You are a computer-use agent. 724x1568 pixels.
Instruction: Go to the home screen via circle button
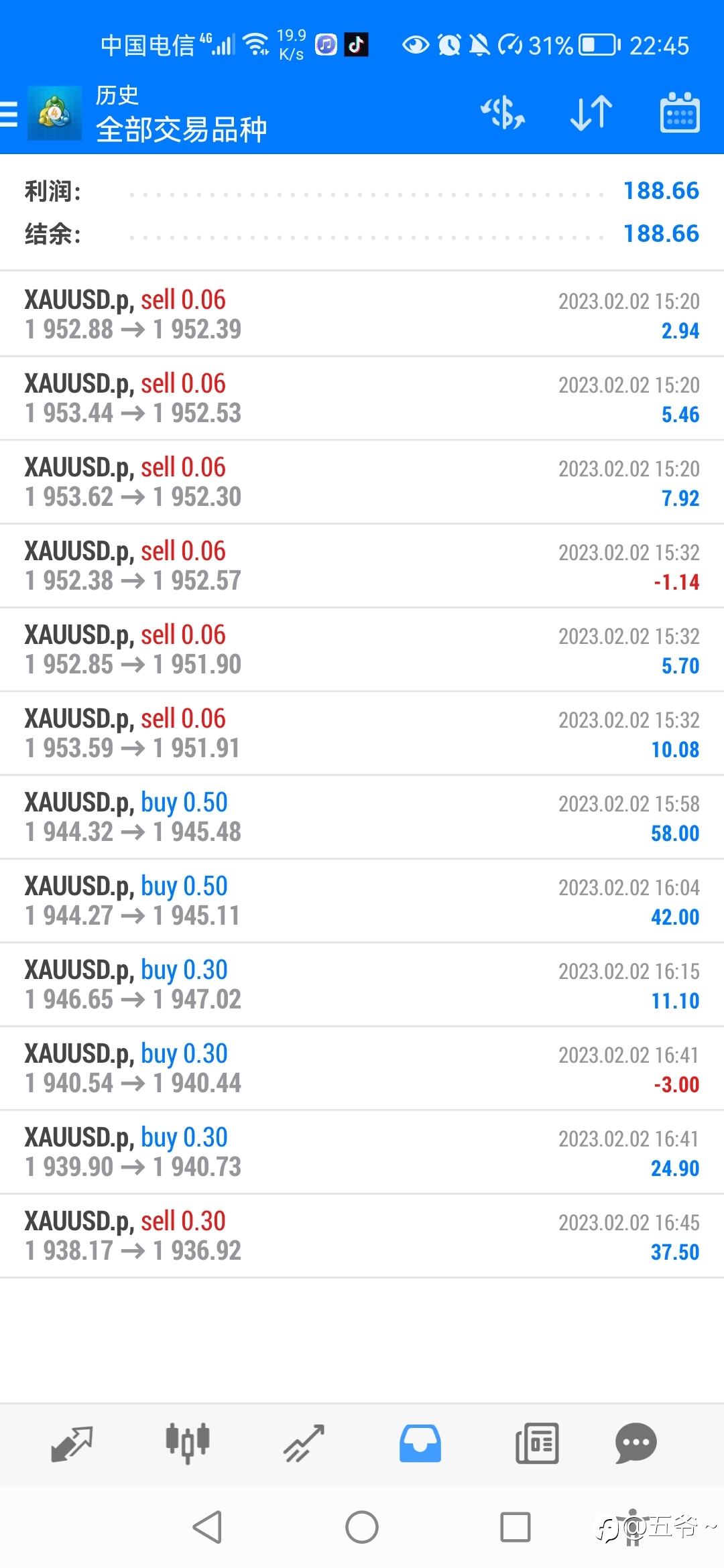point(362,1527)
